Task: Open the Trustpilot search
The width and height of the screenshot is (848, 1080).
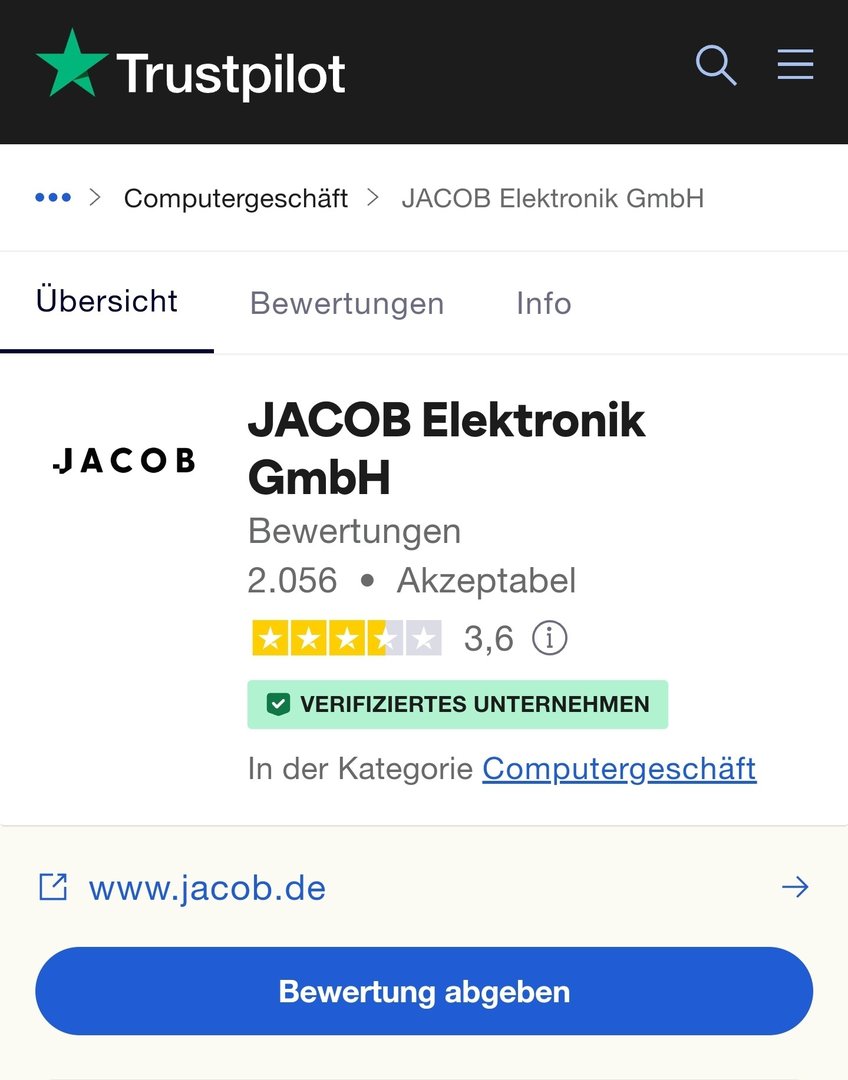Action: (716, 66)
